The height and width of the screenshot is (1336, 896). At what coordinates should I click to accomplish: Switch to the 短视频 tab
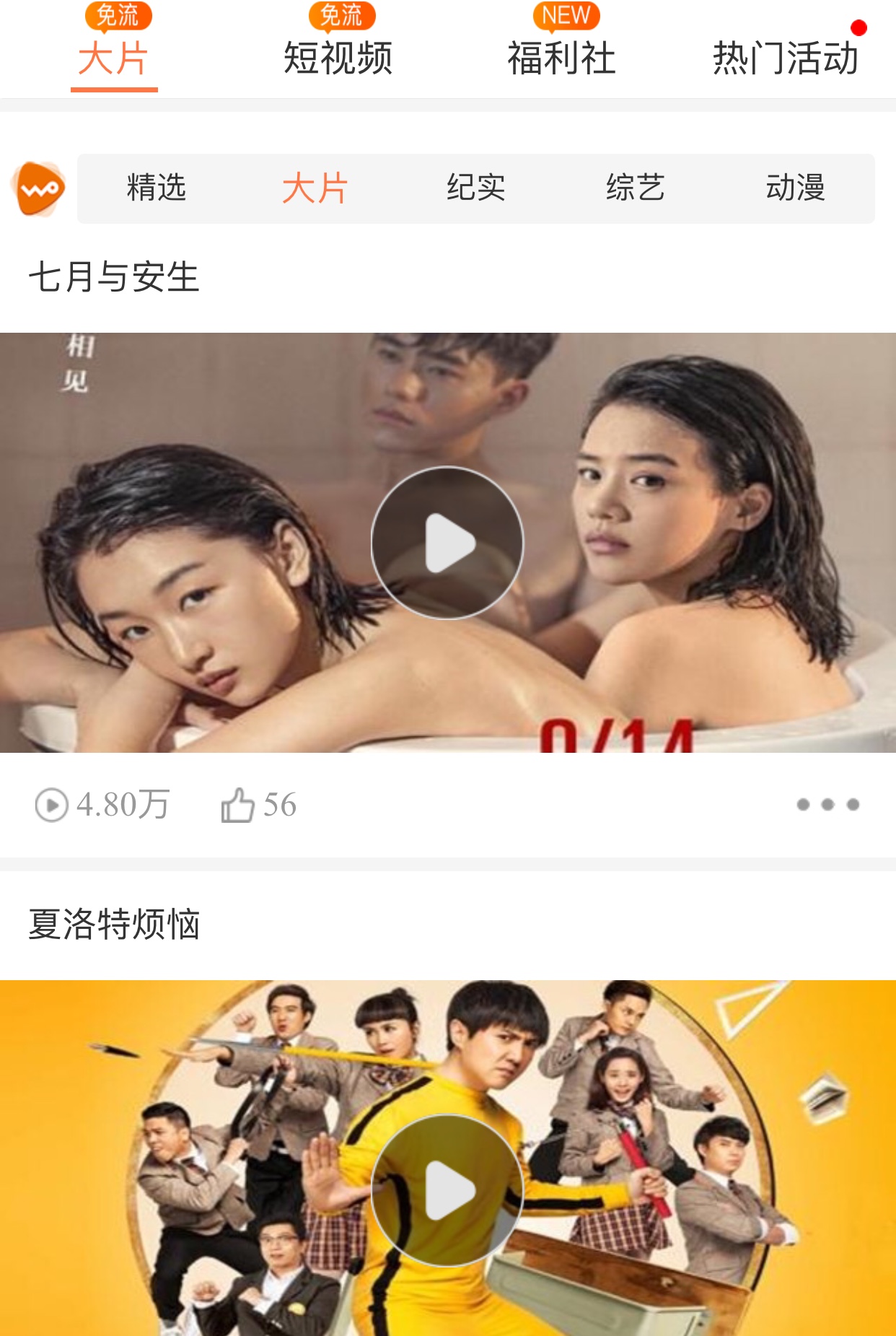point(339,61)
